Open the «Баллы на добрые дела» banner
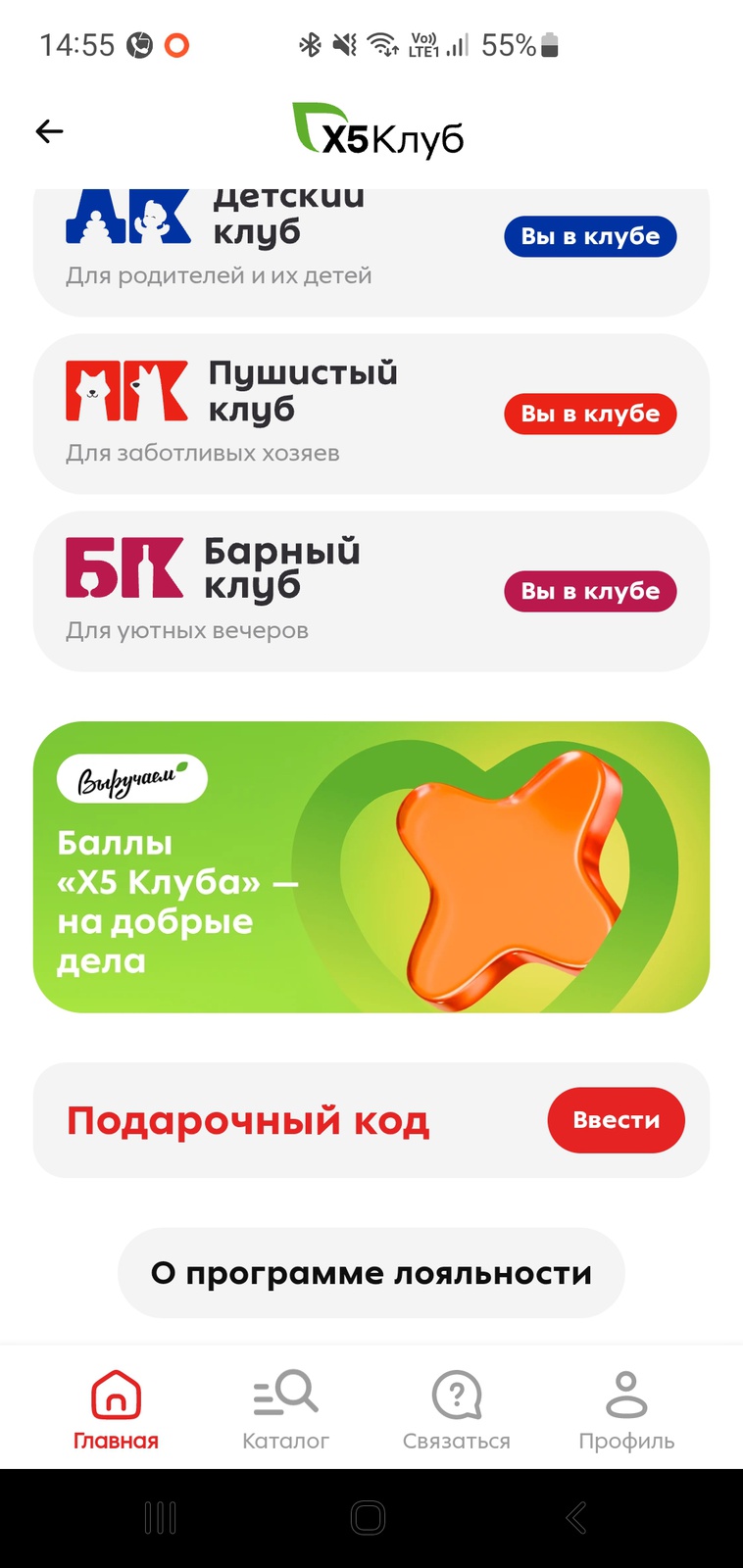Image resolution: width=743 pixels, height=1568 pixels. [x=371, y=867]
